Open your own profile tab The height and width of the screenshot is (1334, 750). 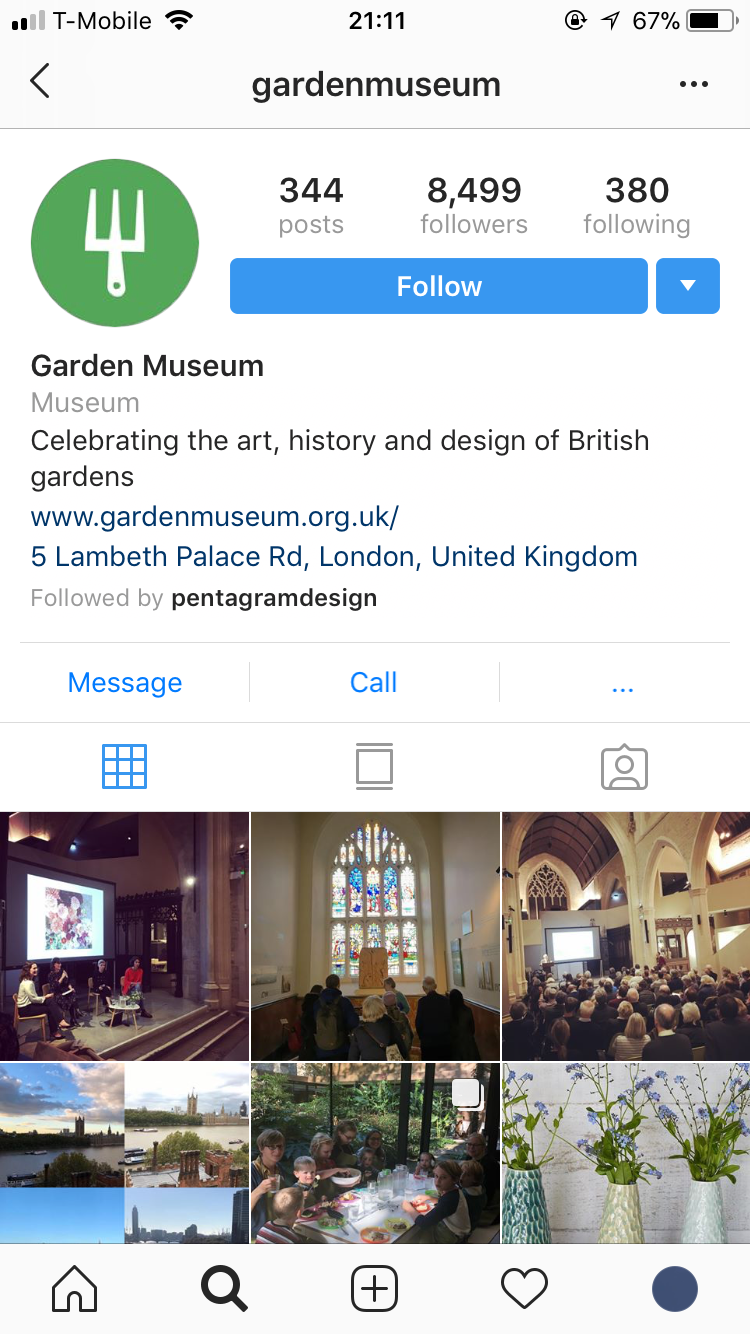675,1290
